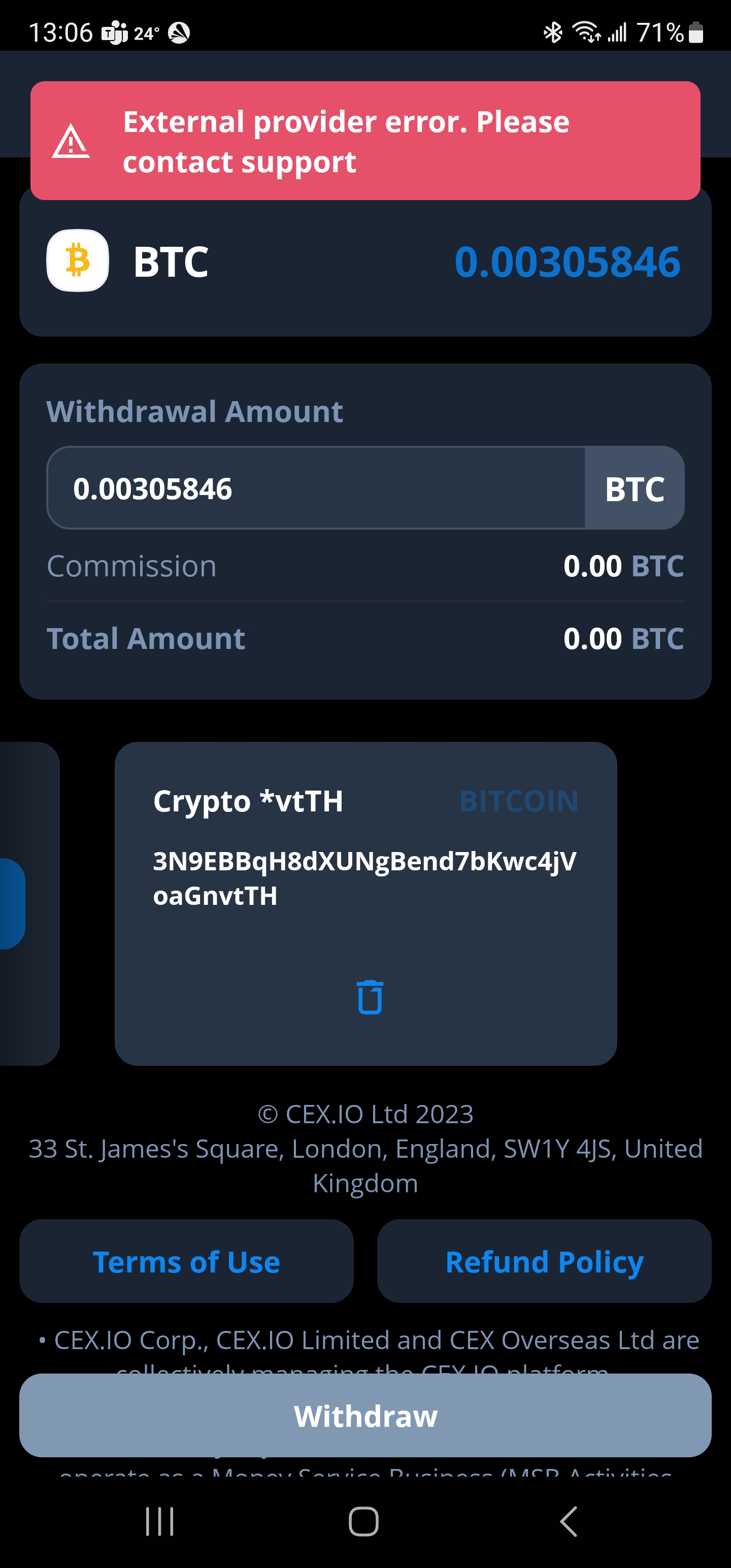
Task: Delete the Crypto *vtTH address
Action: (x=370, y=997)
